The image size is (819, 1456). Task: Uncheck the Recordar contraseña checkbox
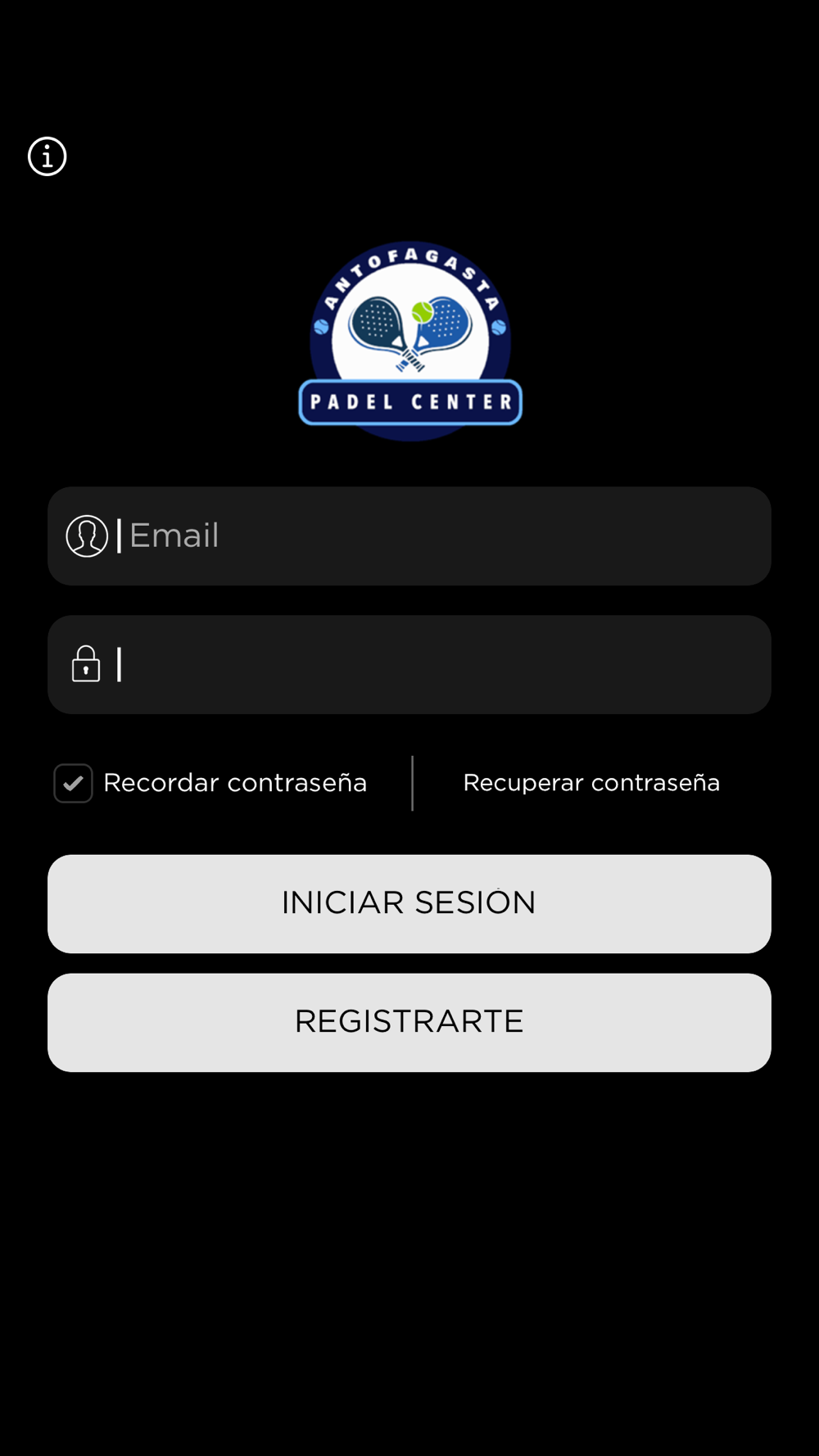[x=73, y=784]
